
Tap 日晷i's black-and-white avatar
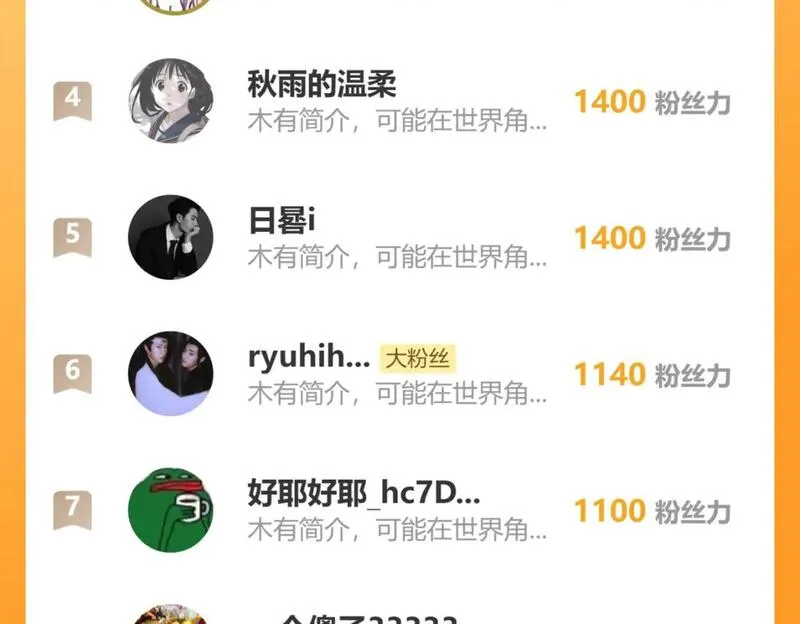click(171, 237)
